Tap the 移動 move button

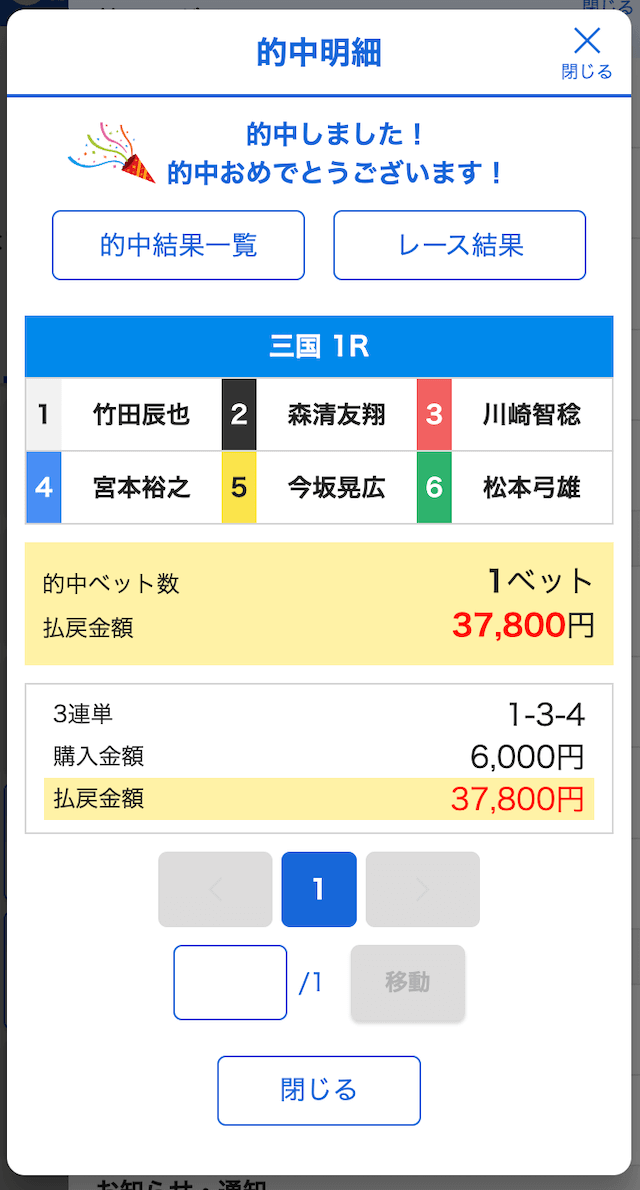pyautogui.click(x=408, y=982)
